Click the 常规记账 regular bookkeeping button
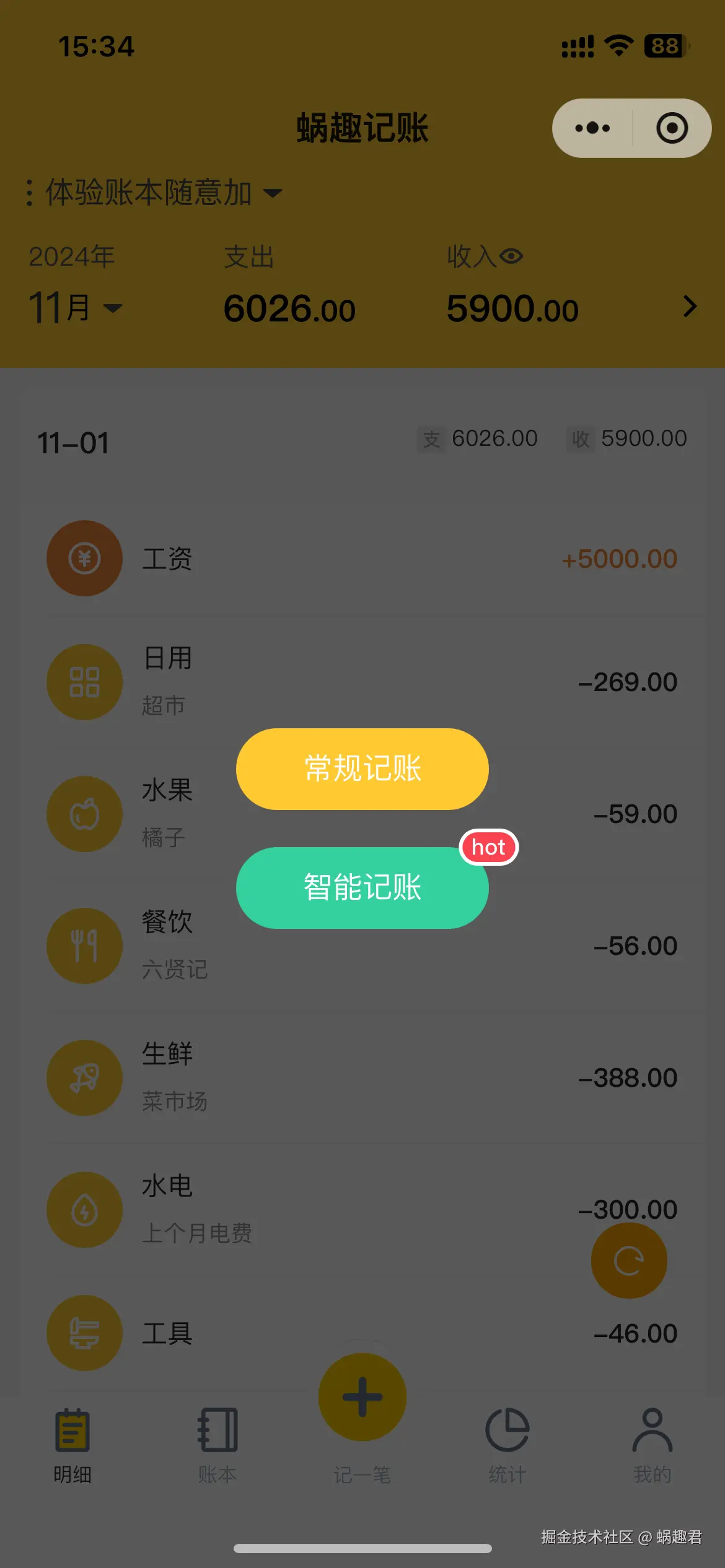 [362, 769]
